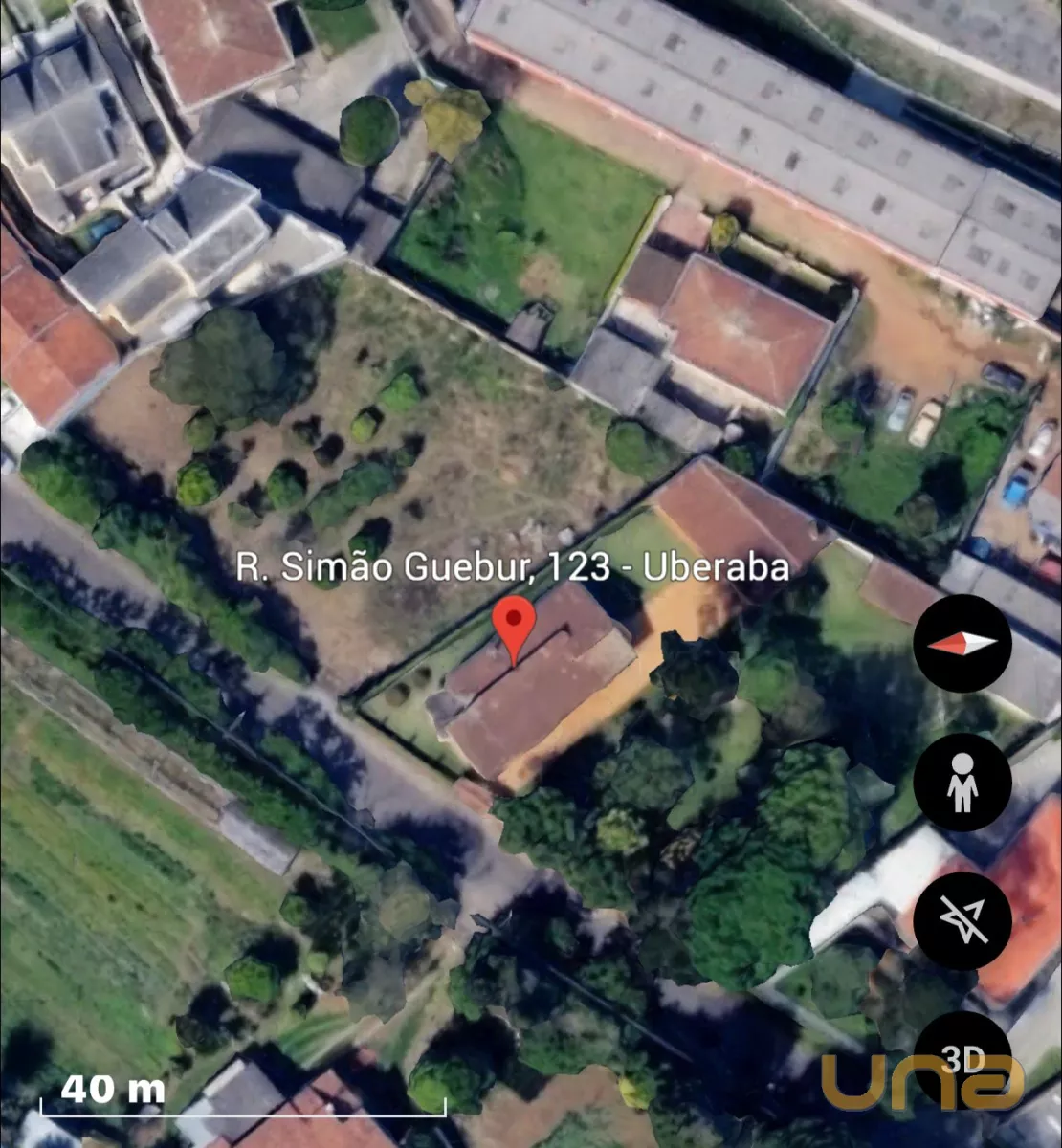Tap the compass to reset map orientation
Viewport: 1062px width, 1148px height.
[x=962, y=643]
